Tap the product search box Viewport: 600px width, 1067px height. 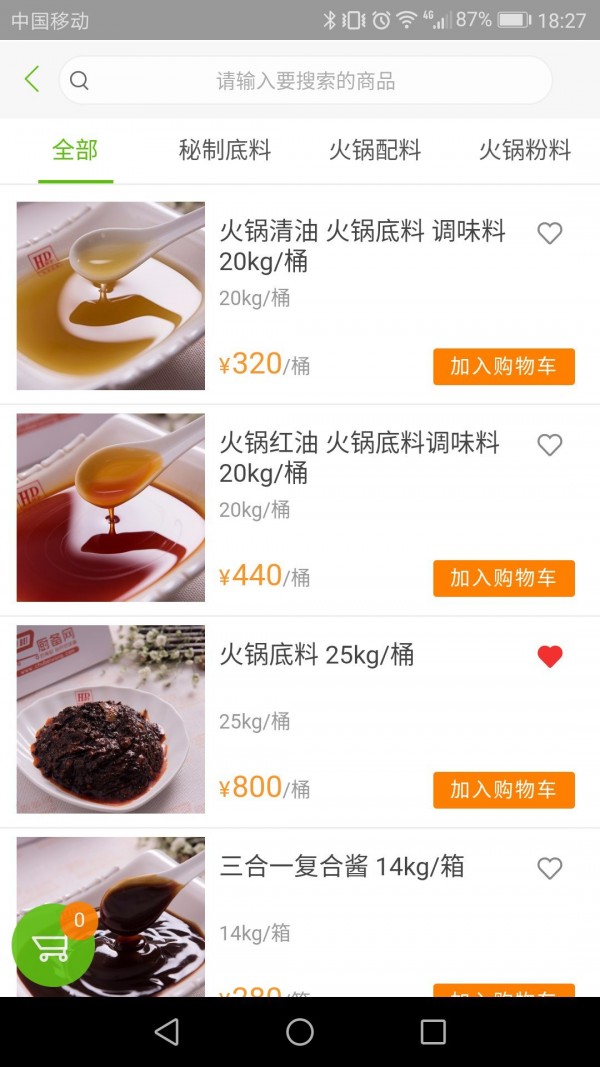305,81
